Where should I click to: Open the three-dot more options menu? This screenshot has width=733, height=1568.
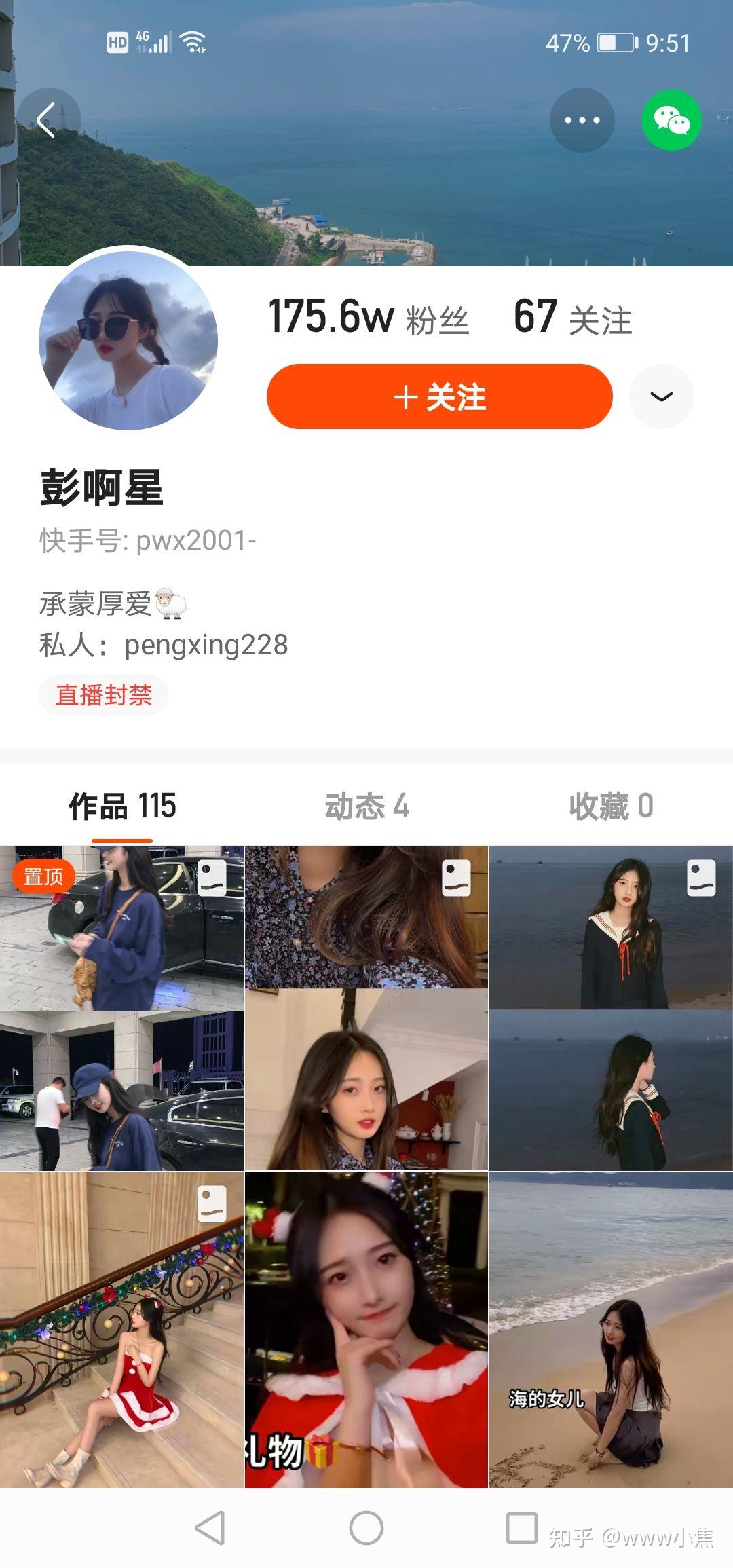point(582,120)
